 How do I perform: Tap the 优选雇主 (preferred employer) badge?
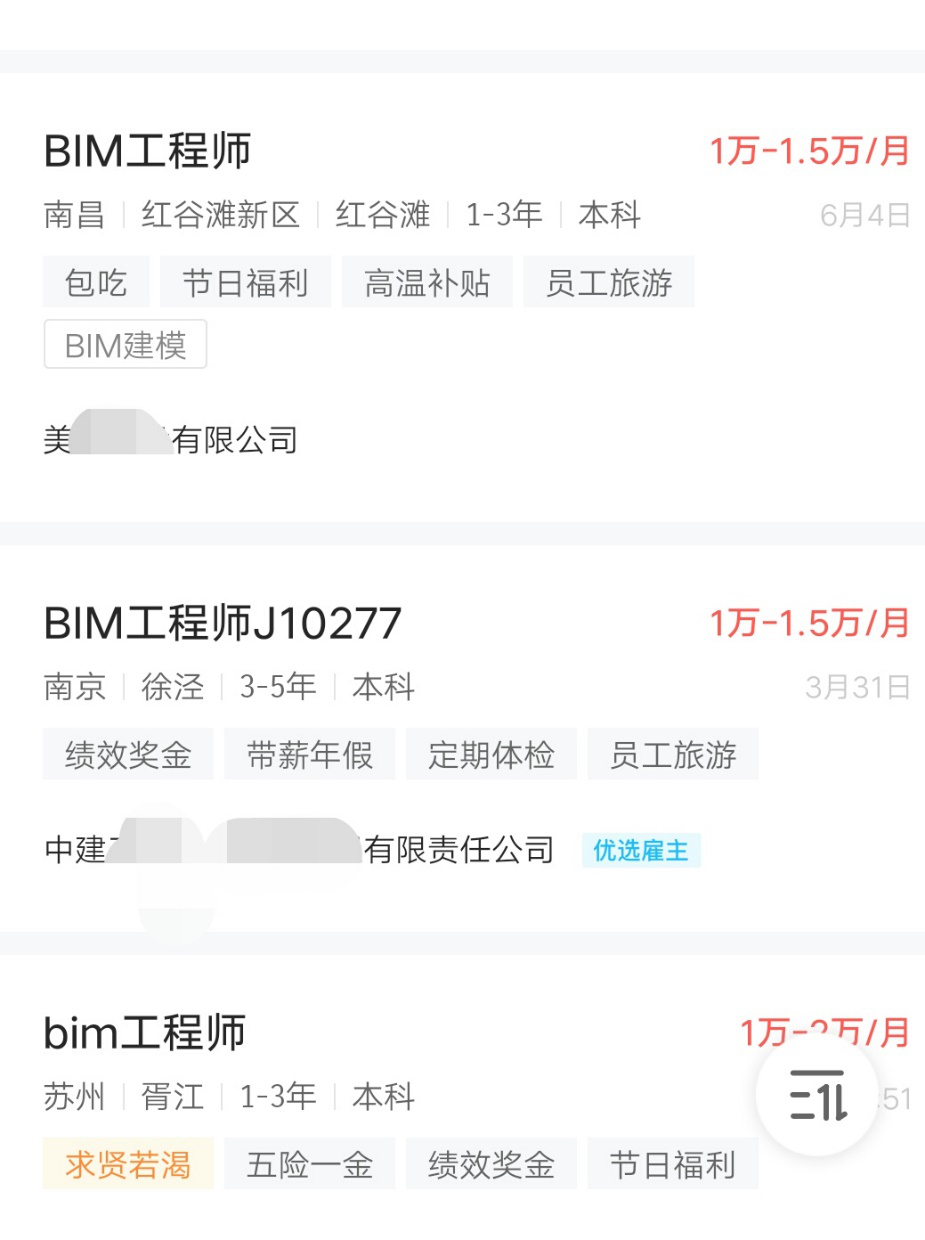640,849
